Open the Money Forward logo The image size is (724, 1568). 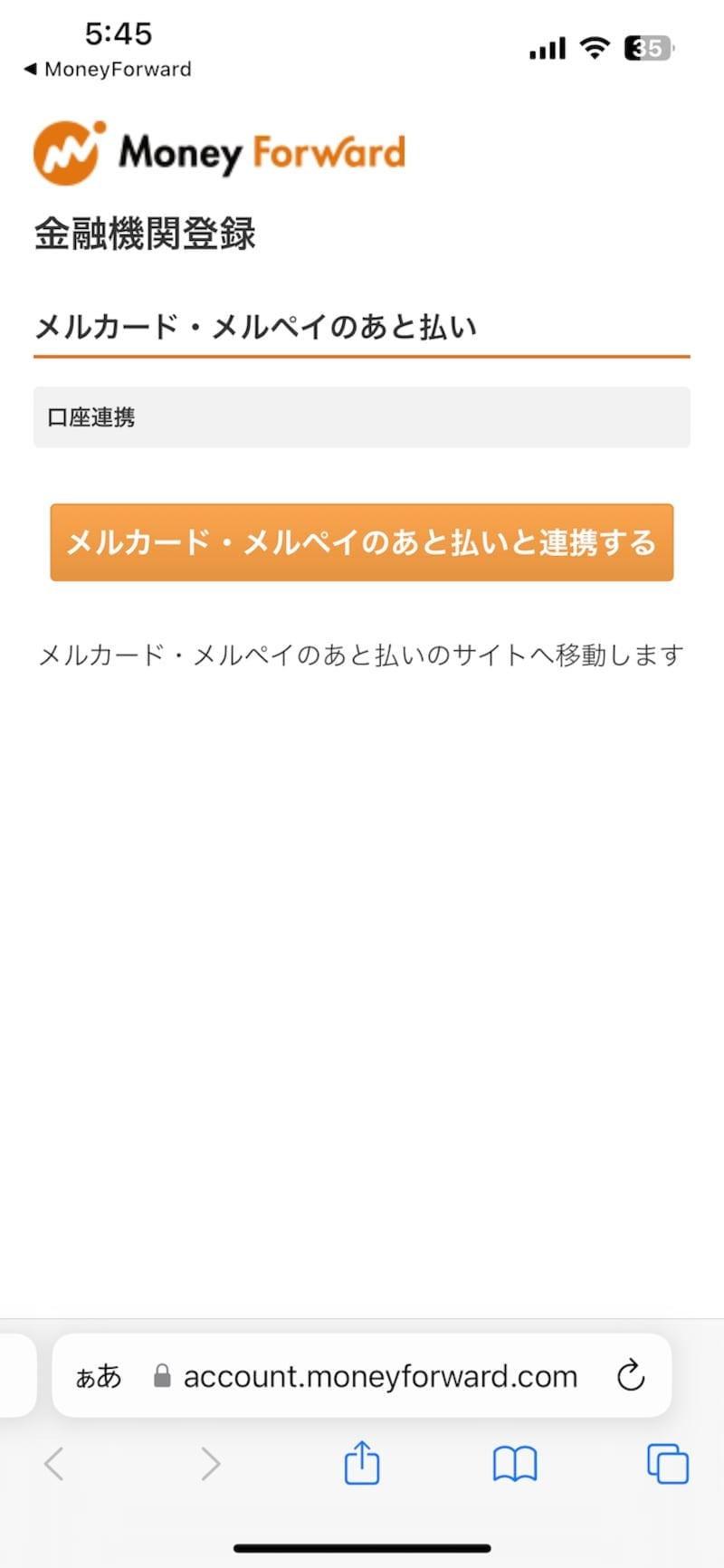(x=219, y=152)
